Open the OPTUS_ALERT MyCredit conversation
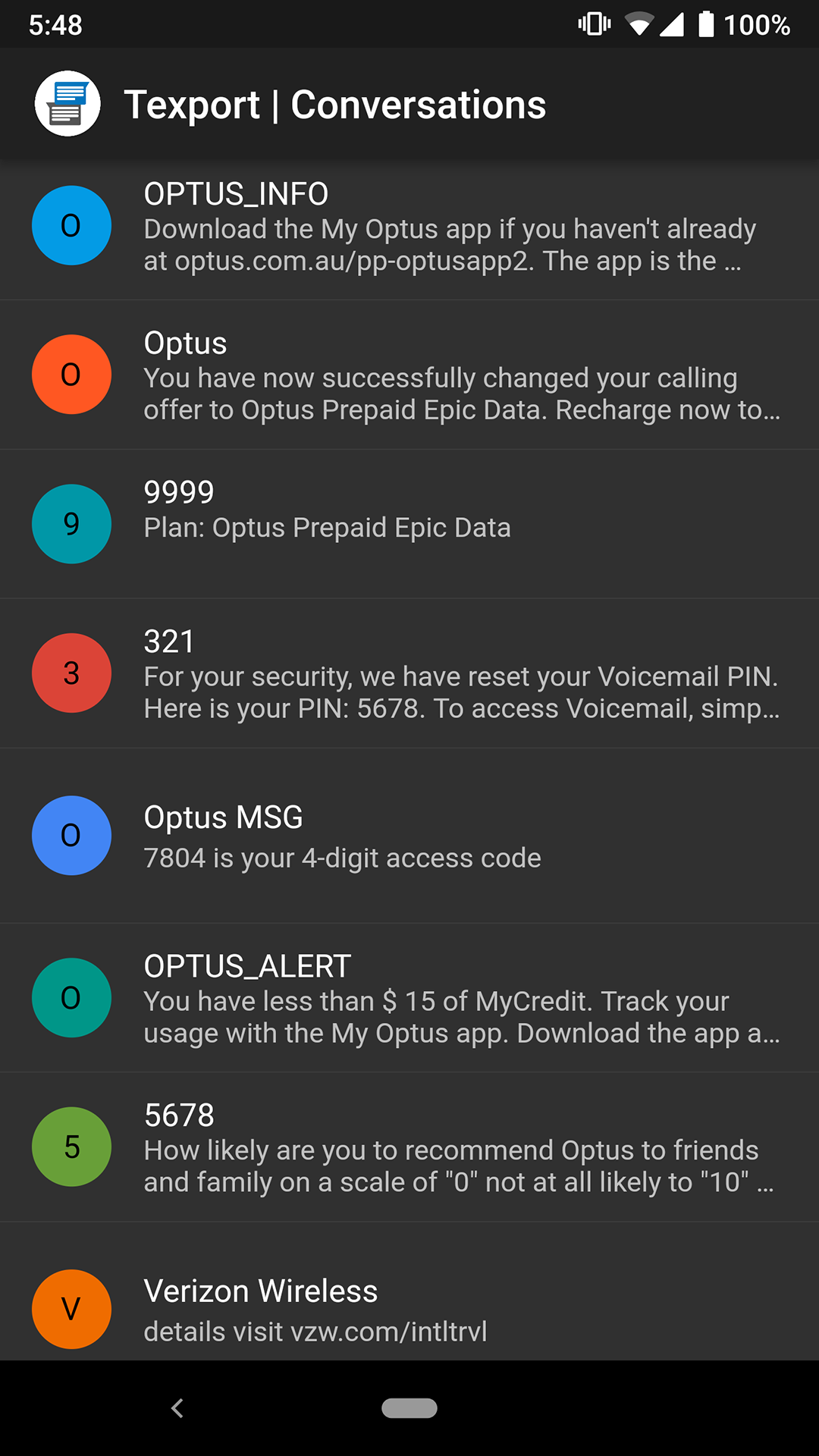819x1456 pixels. tap(409, 998)
